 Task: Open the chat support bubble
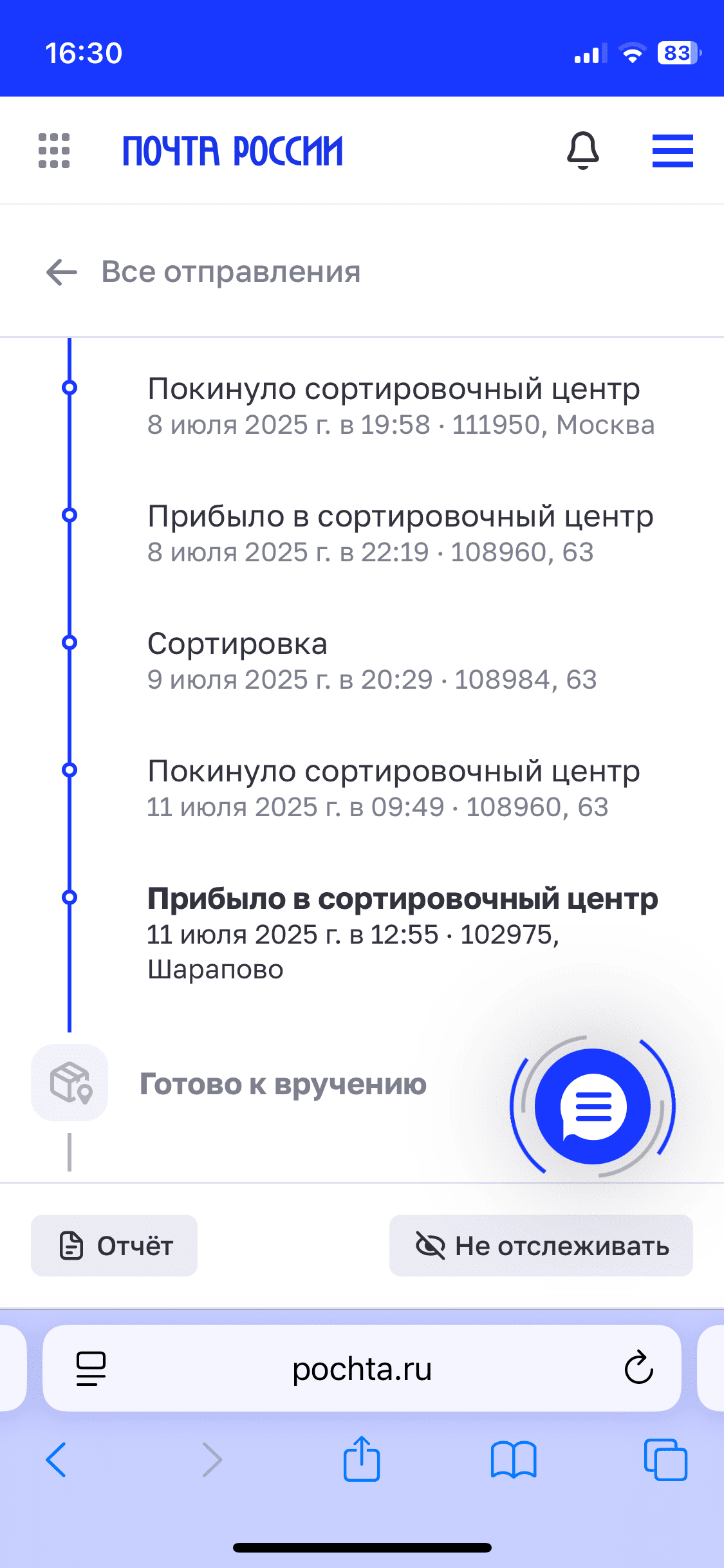593,1106
